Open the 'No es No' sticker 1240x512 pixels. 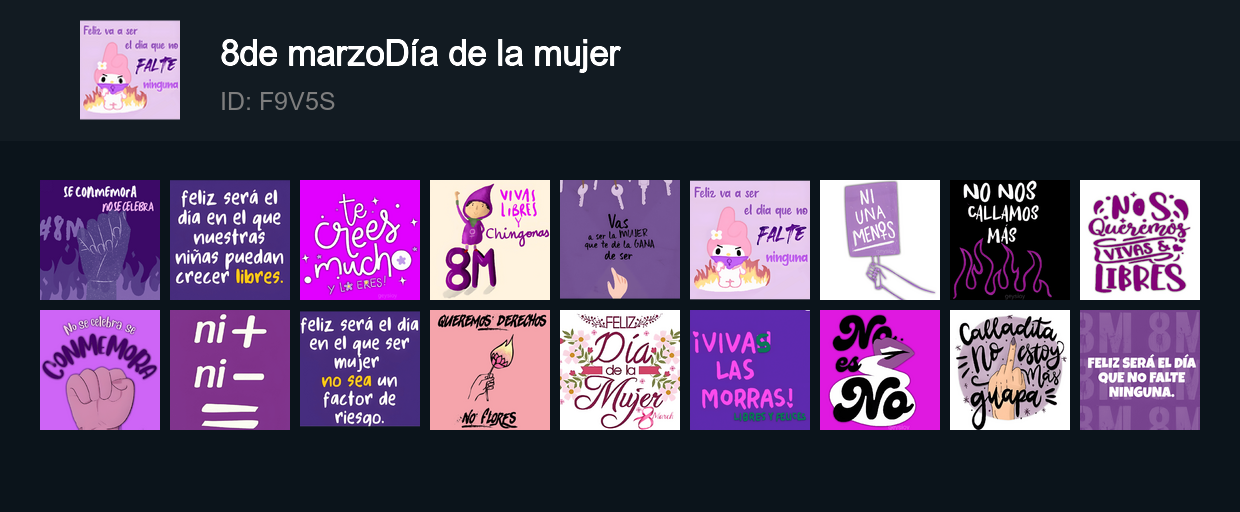[880, 370]
